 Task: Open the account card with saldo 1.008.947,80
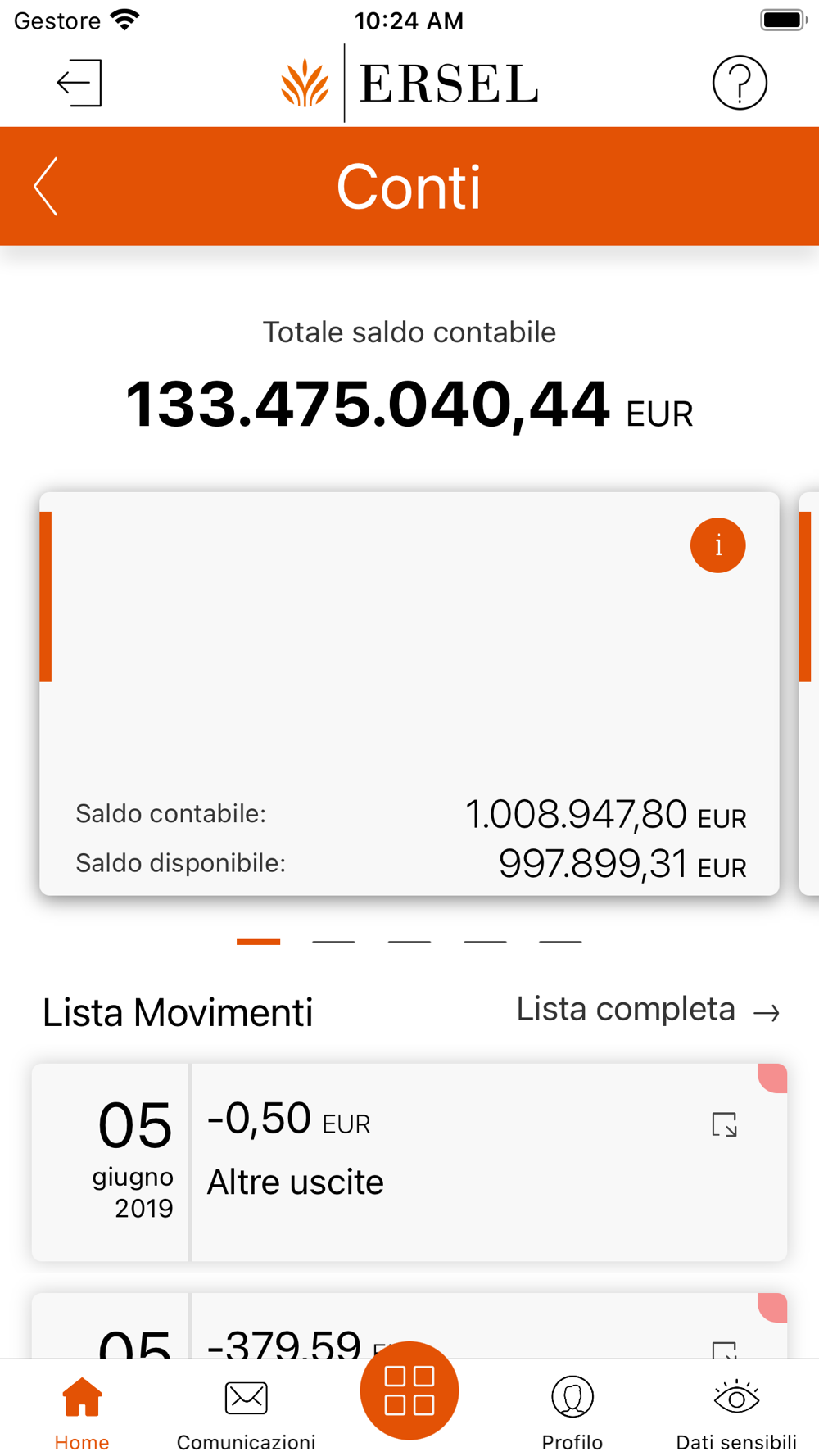coord(409,694)
